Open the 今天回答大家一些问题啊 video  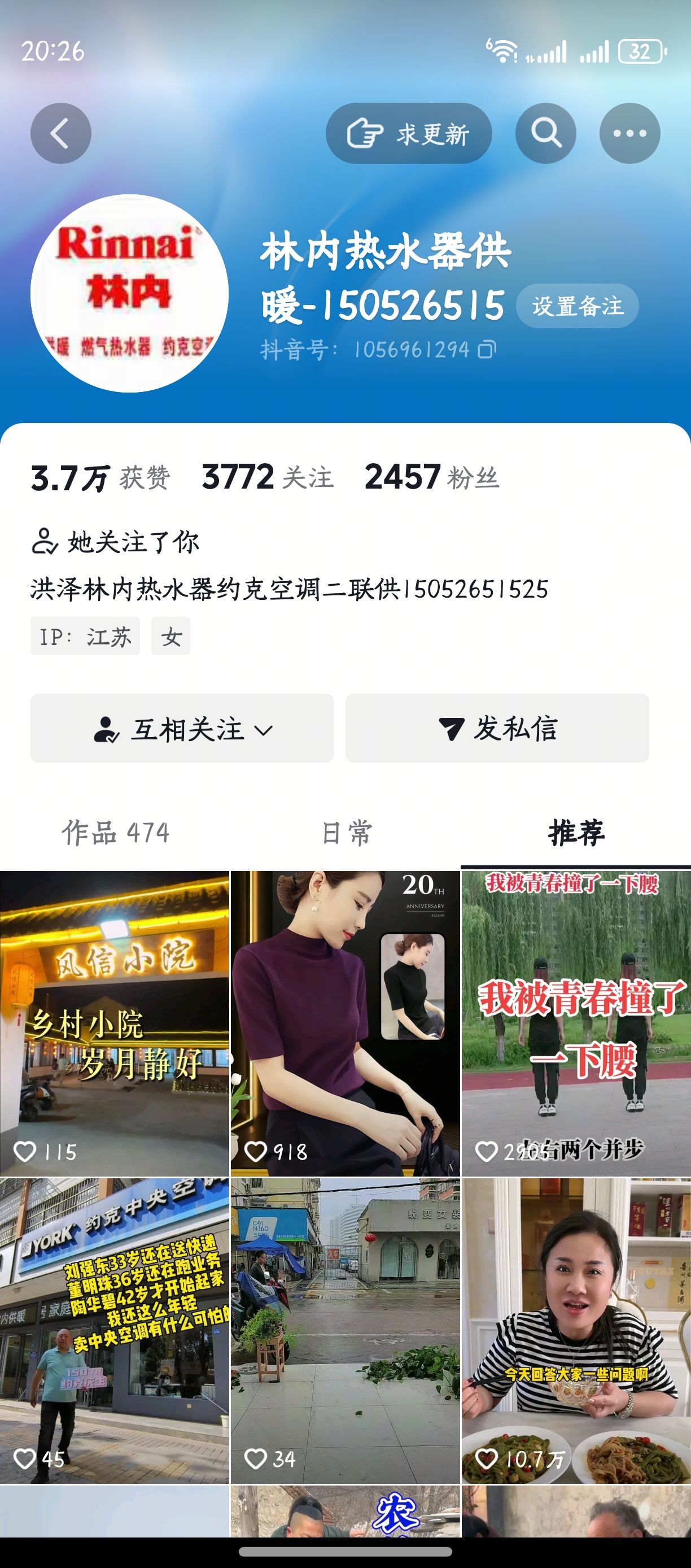point(576,1330)
